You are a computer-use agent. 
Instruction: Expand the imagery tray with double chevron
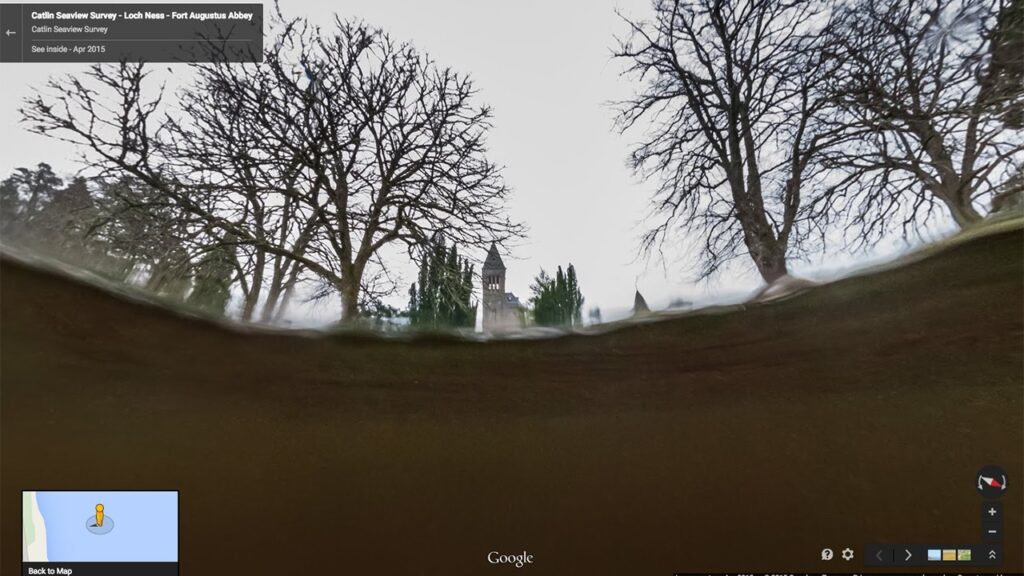click(x=992, y=555)
